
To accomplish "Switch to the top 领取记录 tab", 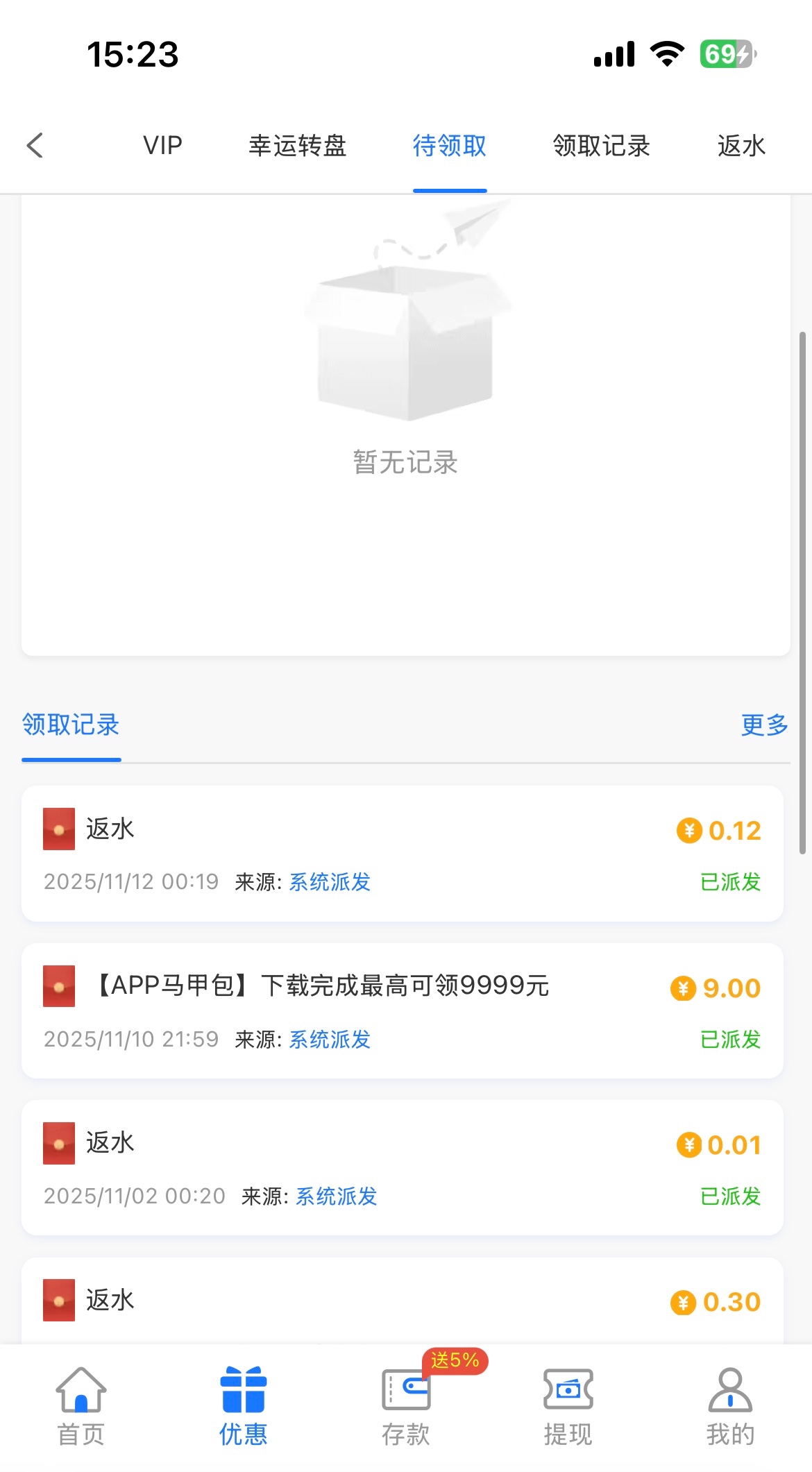I will point(601,146).
